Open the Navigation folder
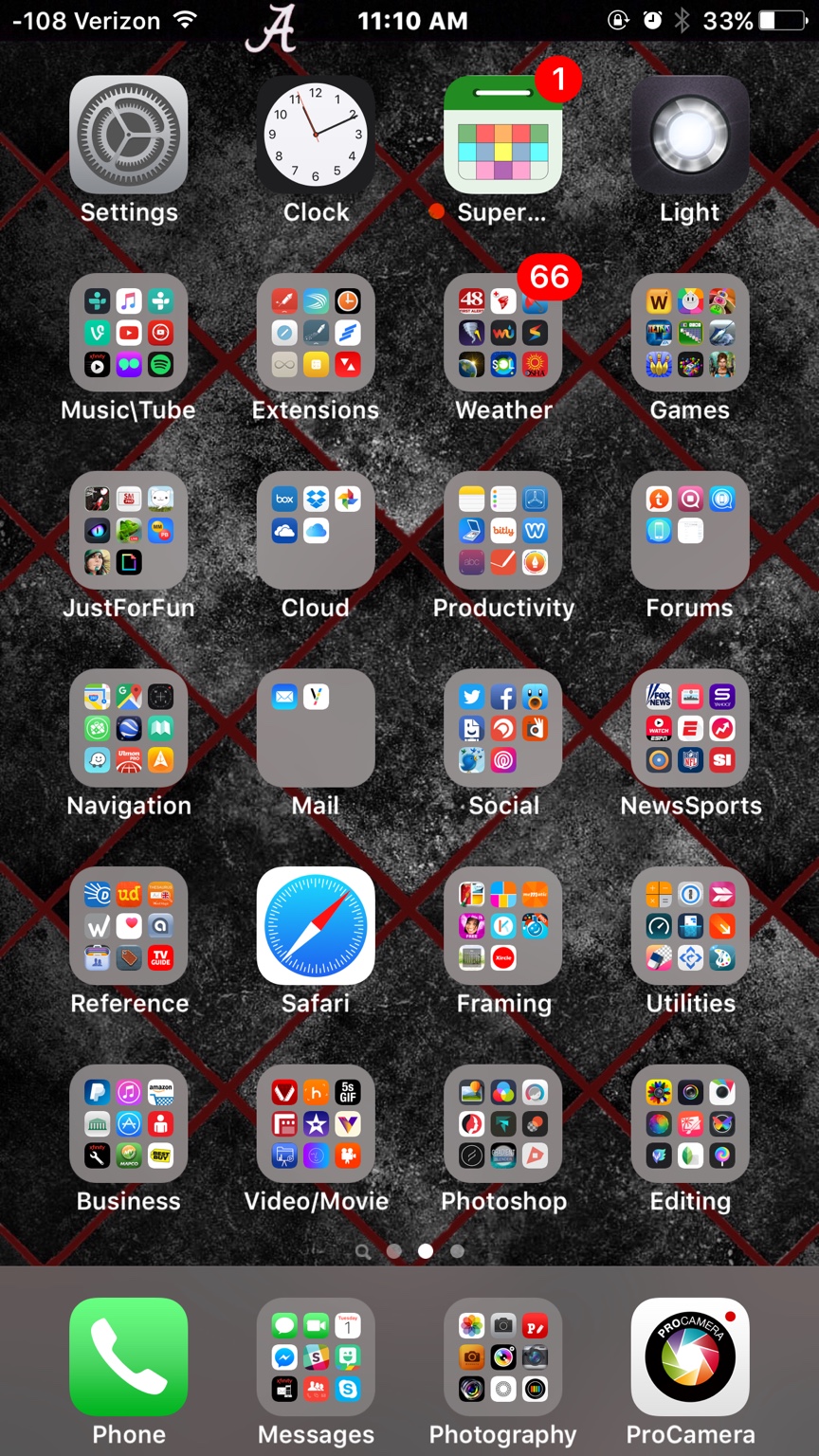The height and width of the screenshot is (1456, 819). [128, 728]
